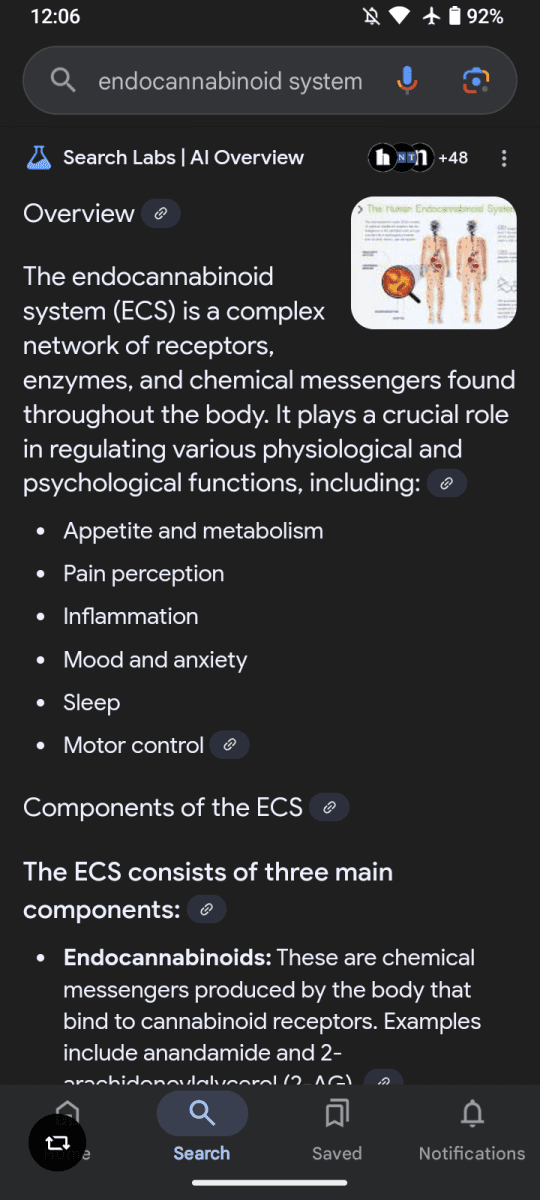Open the link chip beside Overview heading

pyautogui.click(x=161, y=213)
